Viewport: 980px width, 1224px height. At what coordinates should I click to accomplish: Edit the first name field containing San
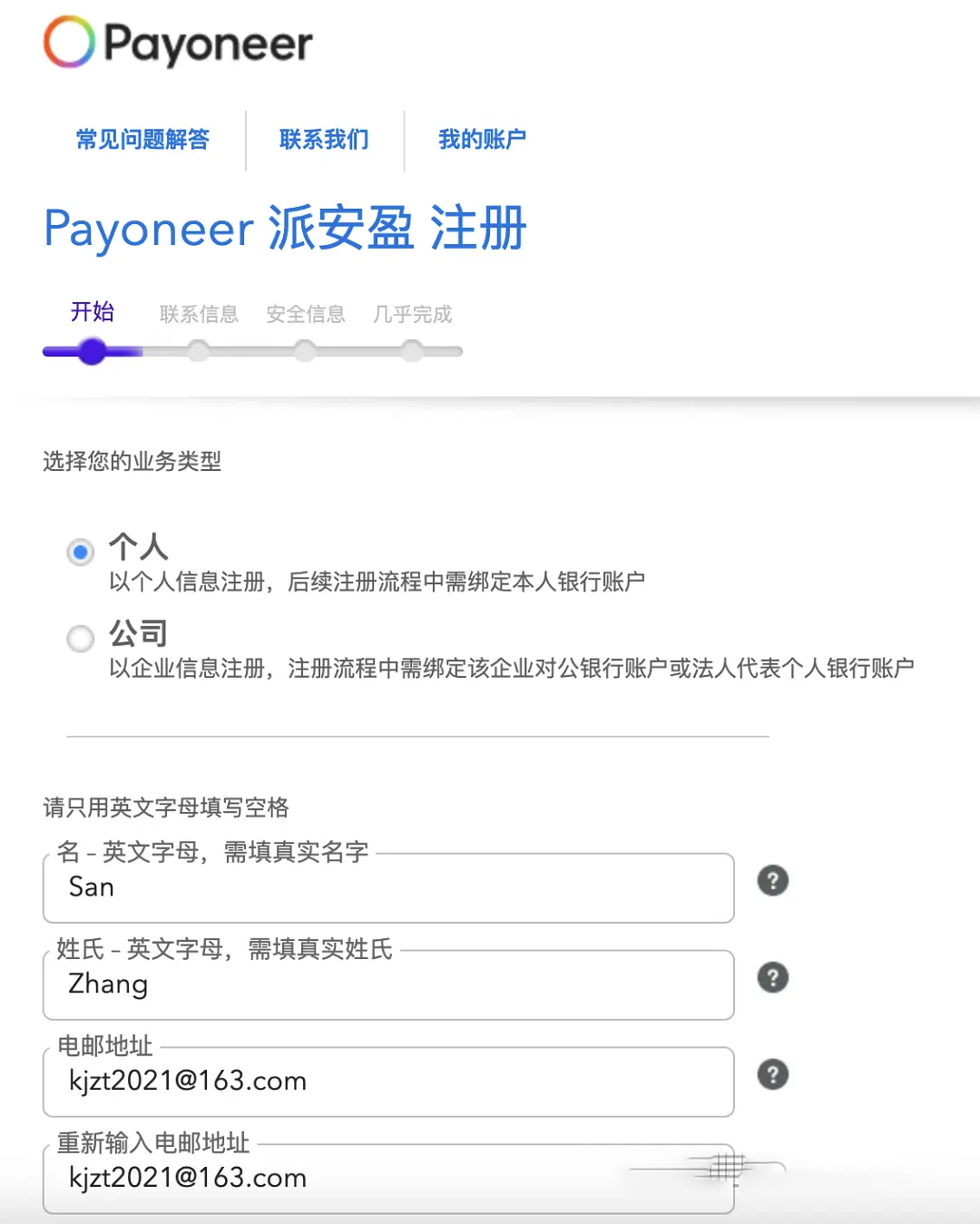tap(388, 887)
